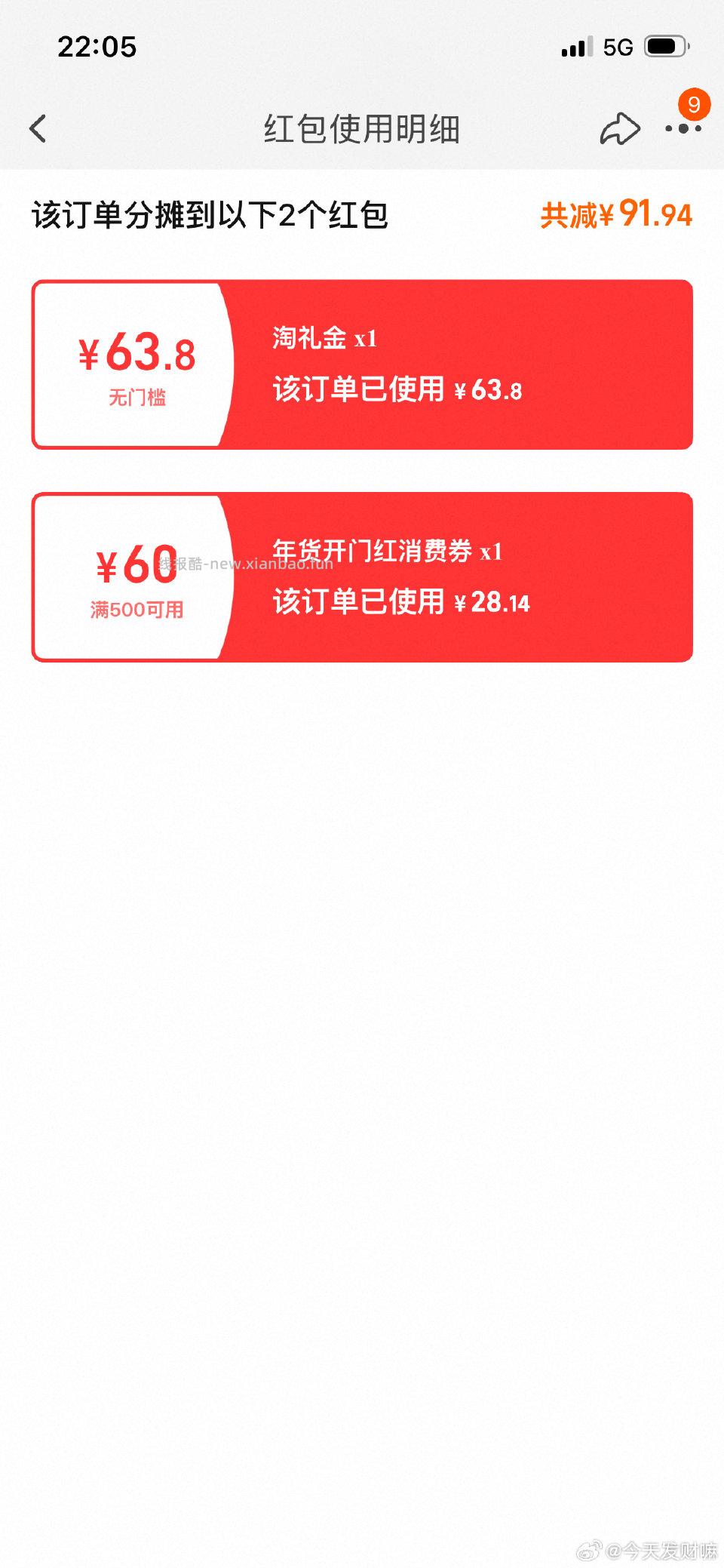
Task: Tap the clock showing 22:05 in status bar
Action: pos(97,47)
